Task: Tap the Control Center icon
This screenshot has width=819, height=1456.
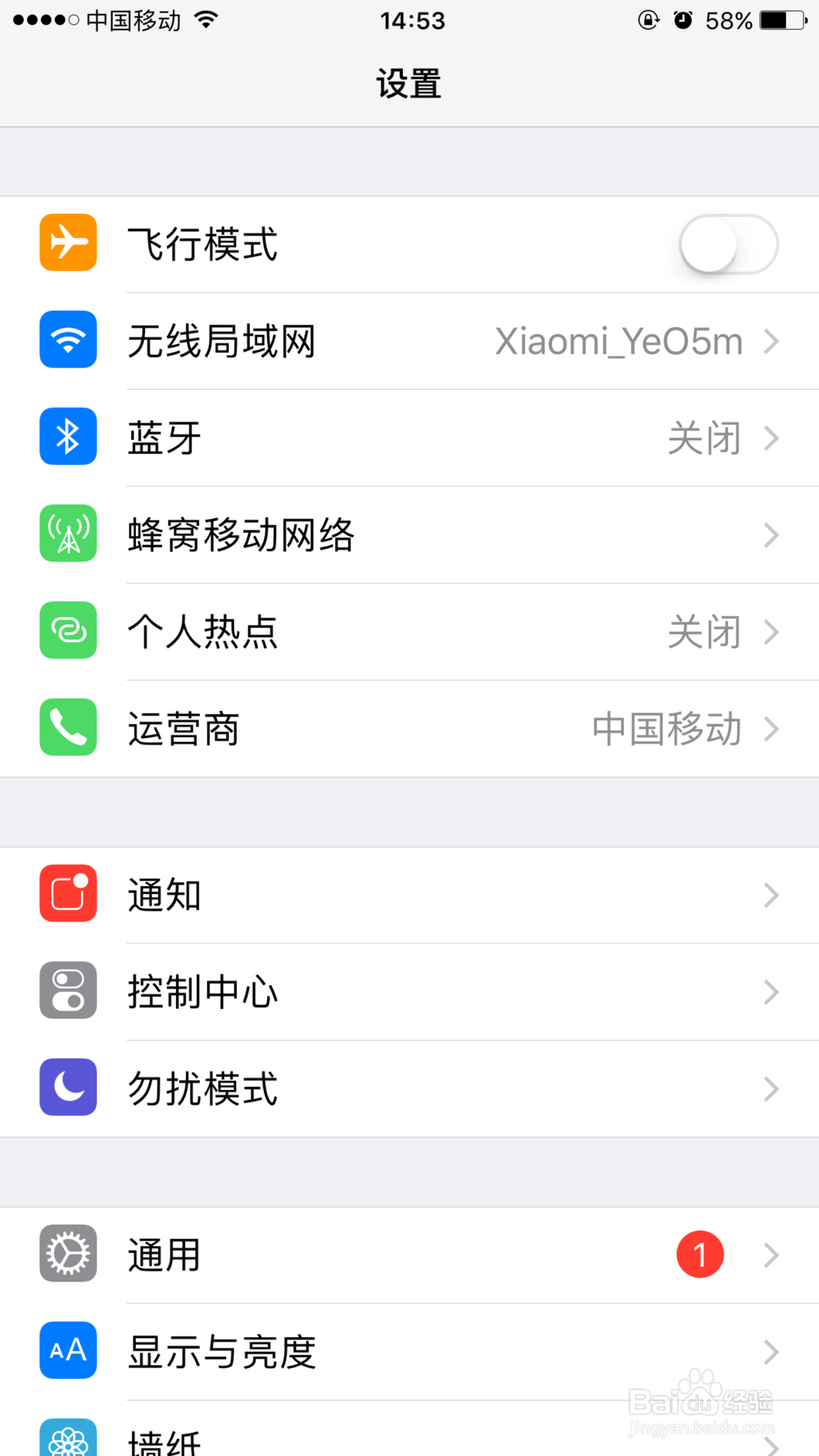Action: 68,991
